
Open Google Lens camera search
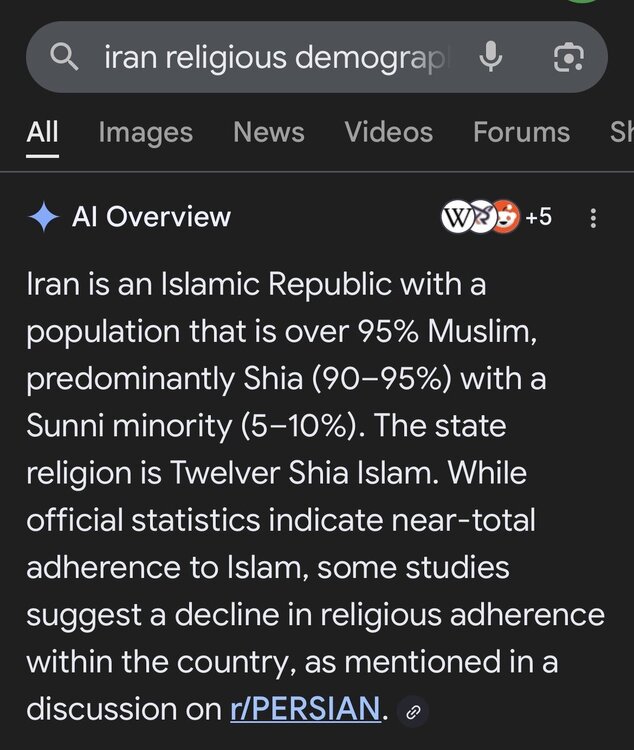coord(568,58)
